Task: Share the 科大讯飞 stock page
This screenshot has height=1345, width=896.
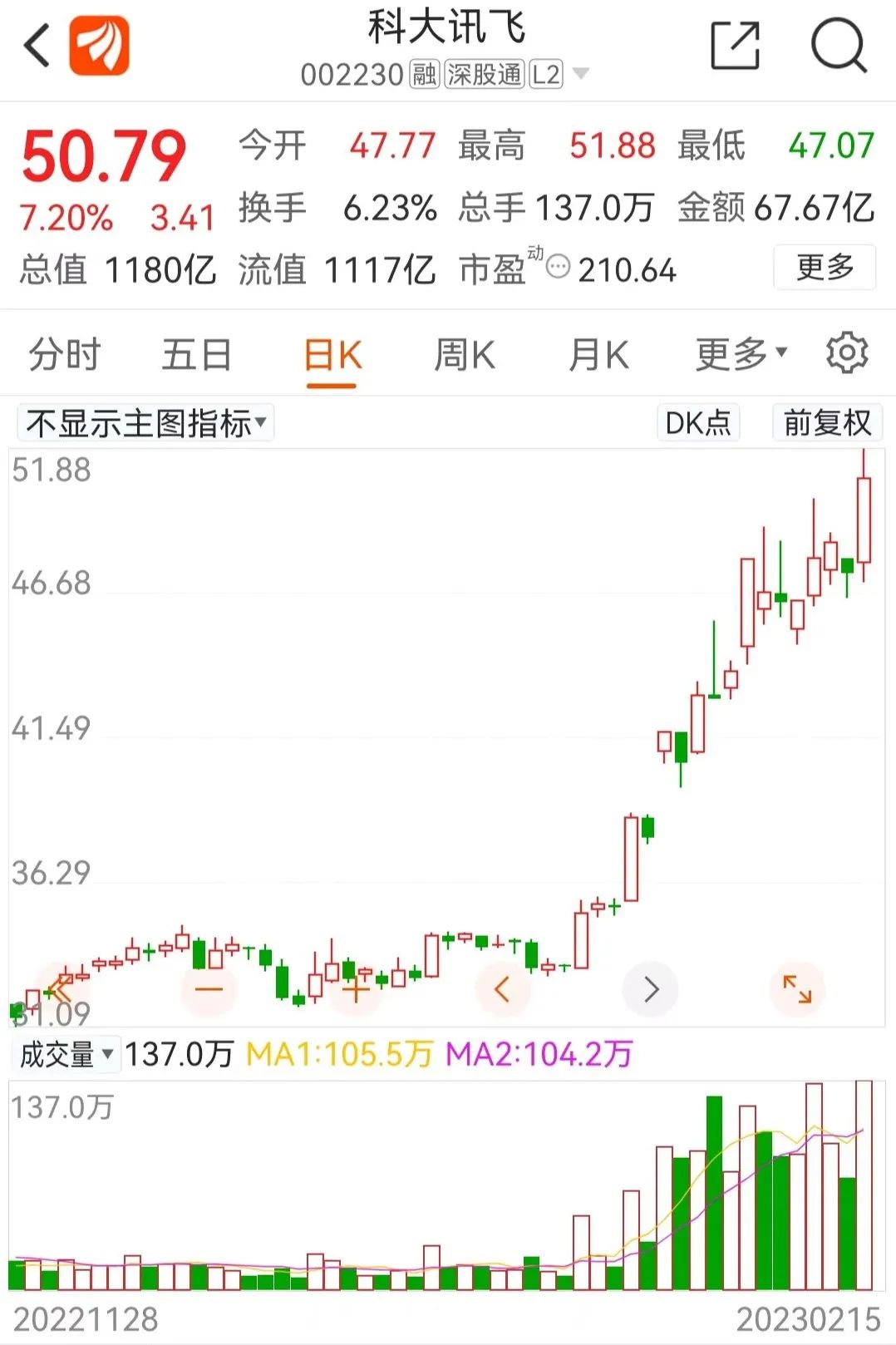Action: [736, 46]
